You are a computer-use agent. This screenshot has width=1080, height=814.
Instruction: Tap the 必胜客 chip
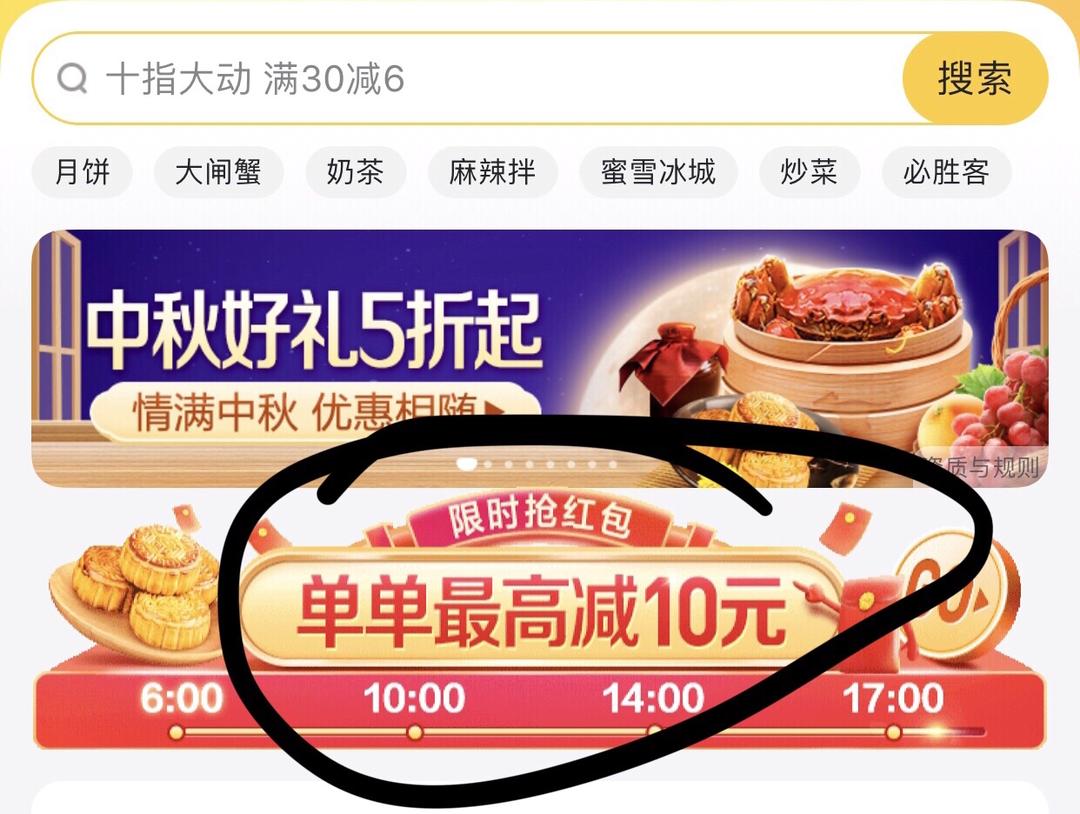[946, 173]
